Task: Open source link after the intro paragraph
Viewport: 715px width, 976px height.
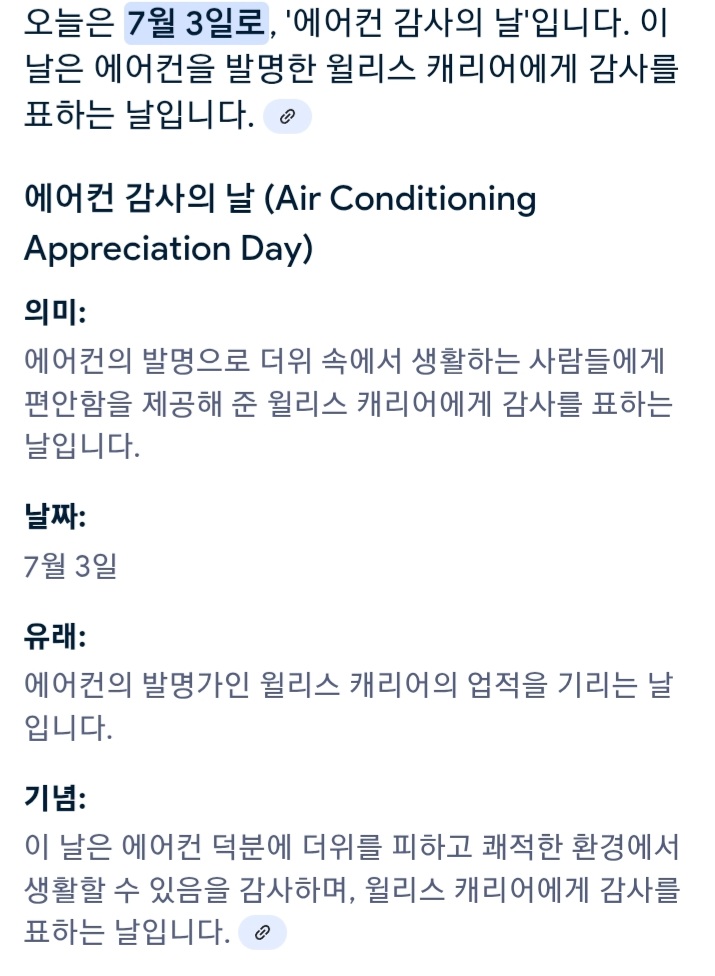Action: click(x=287, y=117)
